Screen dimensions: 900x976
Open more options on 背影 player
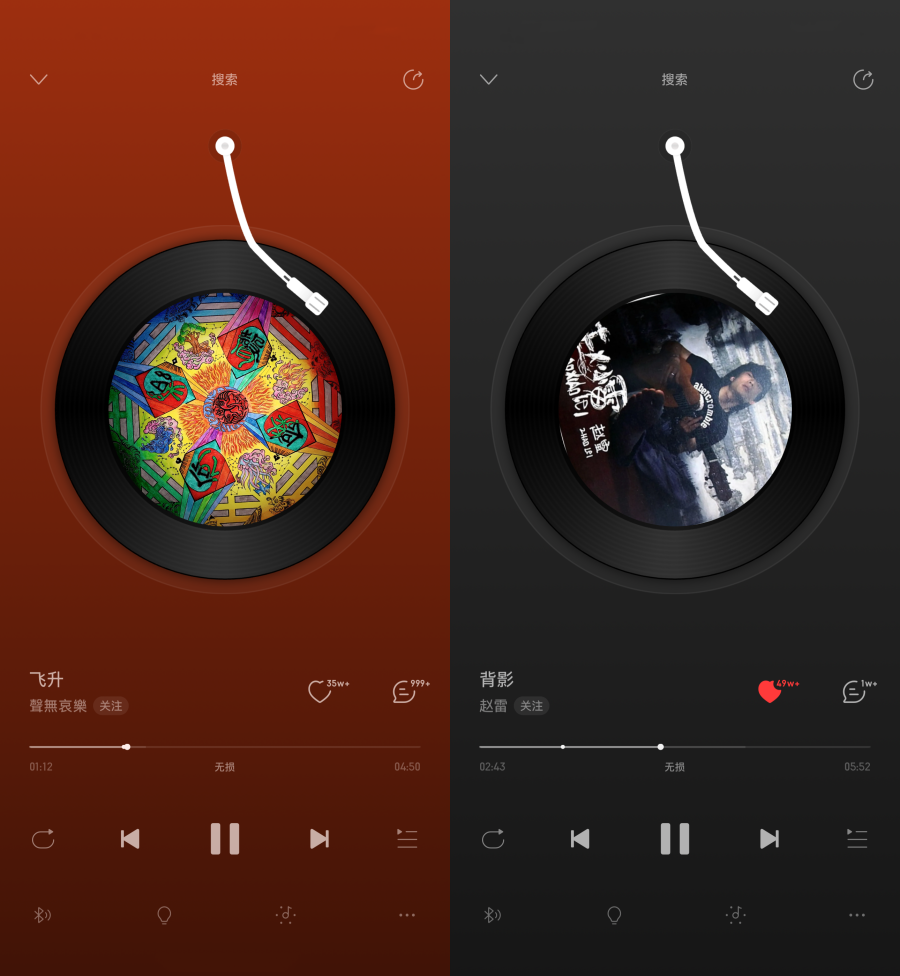coord(857,915)
